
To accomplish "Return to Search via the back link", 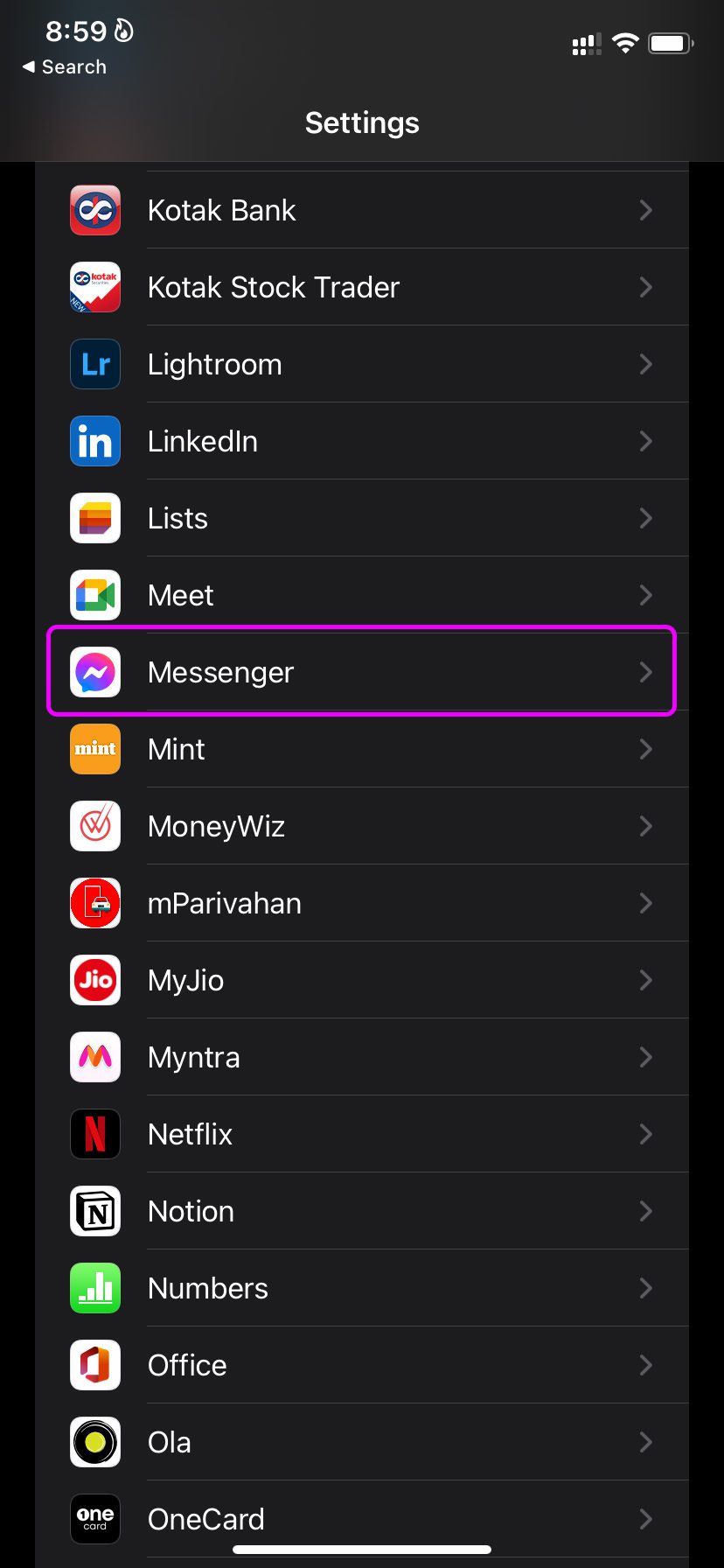I will click(x=64, y=67).
